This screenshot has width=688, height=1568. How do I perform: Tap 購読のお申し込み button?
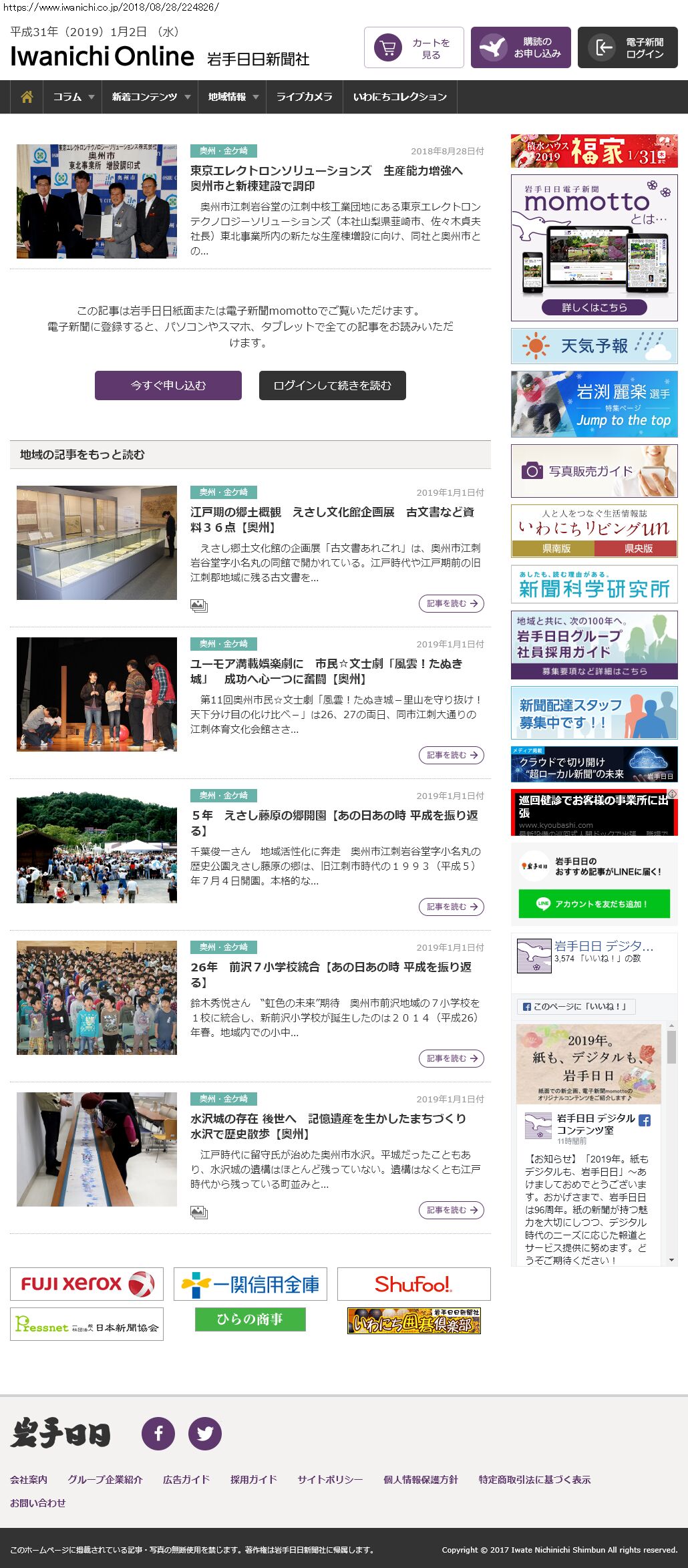521,48
